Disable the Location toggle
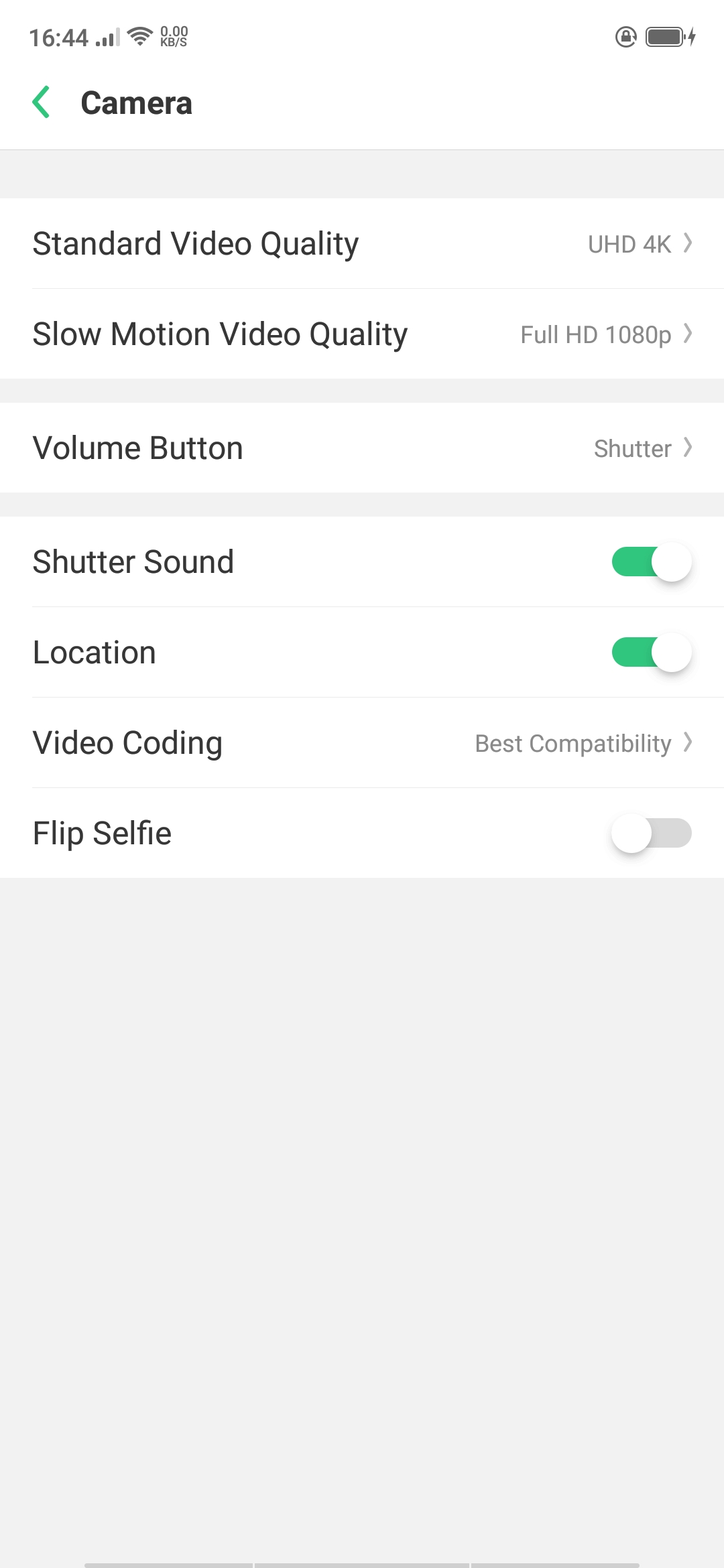This screenshot has width=724, height=1568. coord(650,653)
